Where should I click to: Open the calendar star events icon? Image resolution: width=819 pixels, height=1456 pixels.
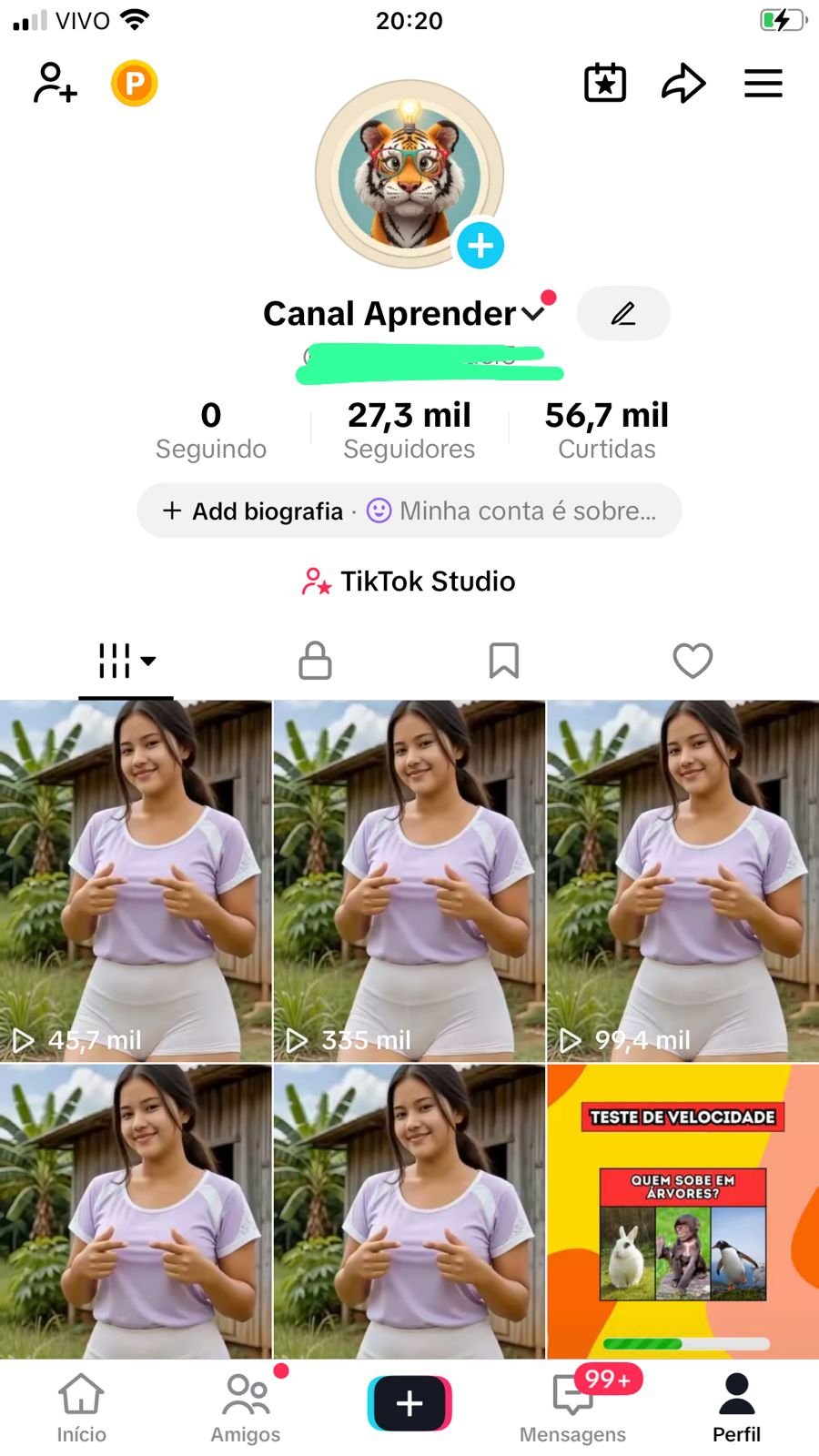(605, 83)
